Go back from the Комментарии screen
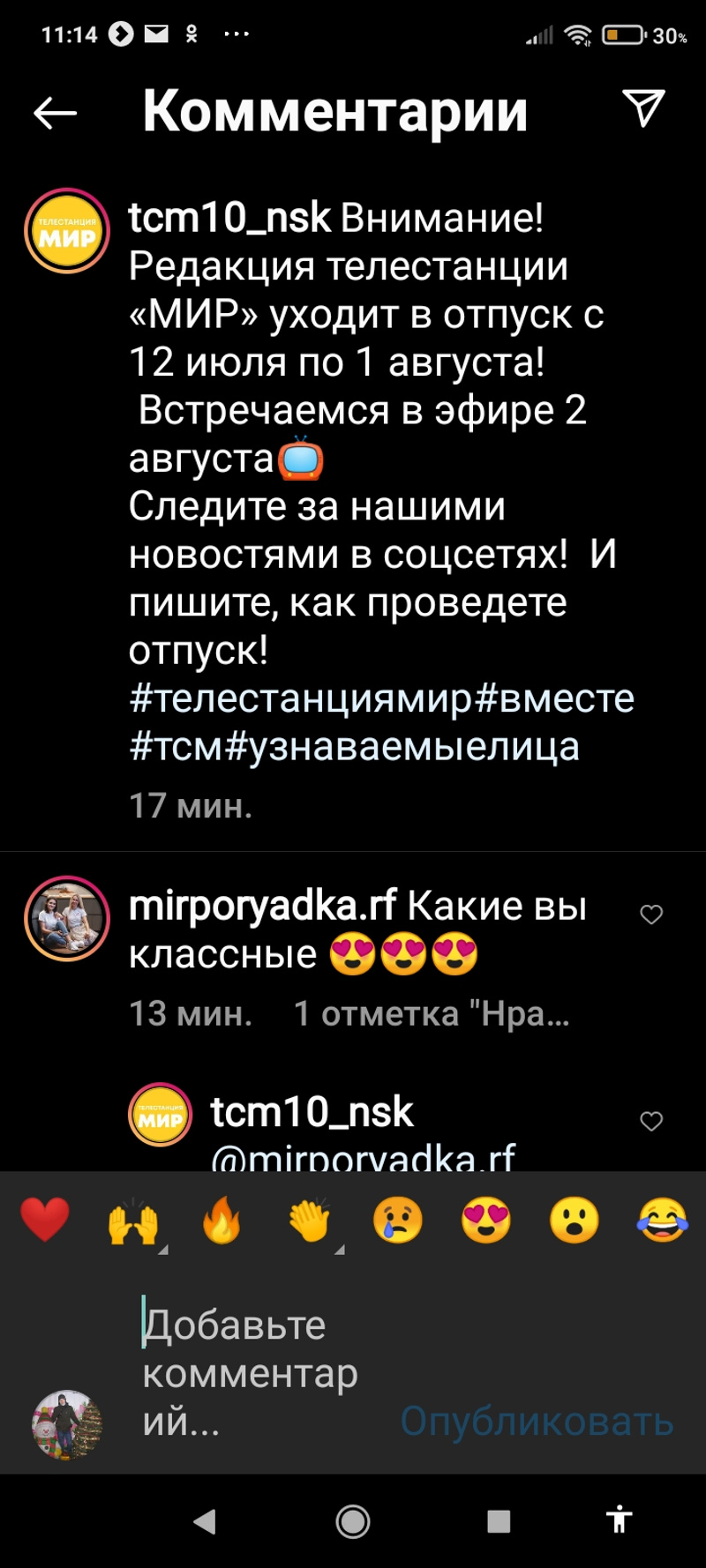Viewport: 706px width, 1568px height. click(x=55, y=112)
